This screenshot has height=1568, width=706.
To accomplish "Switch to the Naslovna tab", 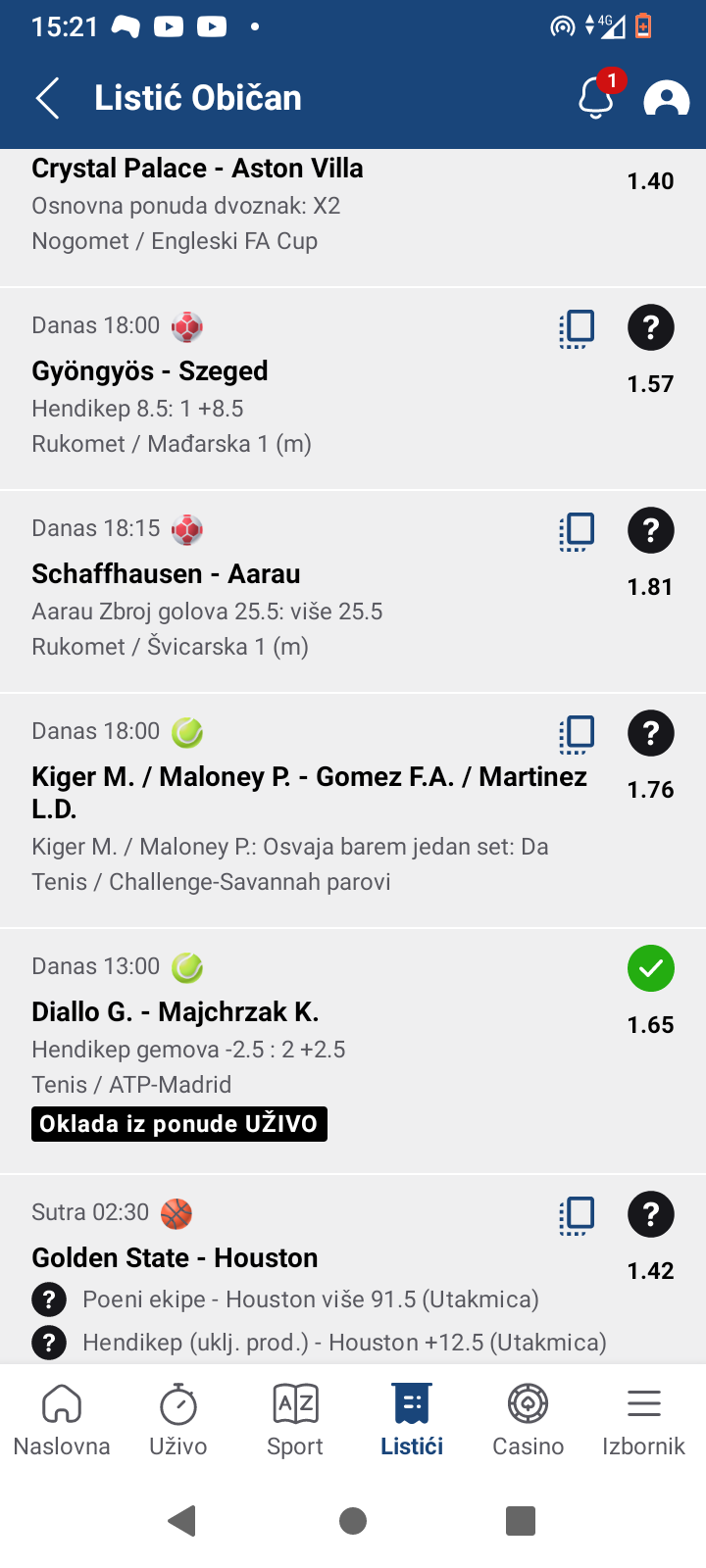I will click(62, 1421).
